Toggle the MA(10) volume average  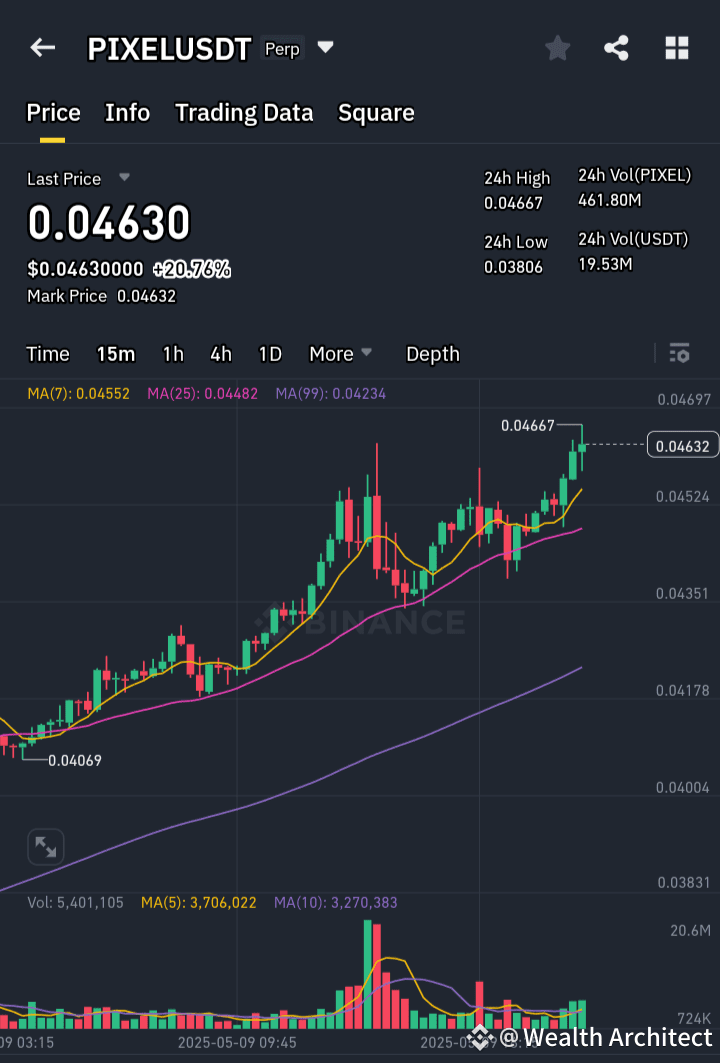(x=336, y=902)
